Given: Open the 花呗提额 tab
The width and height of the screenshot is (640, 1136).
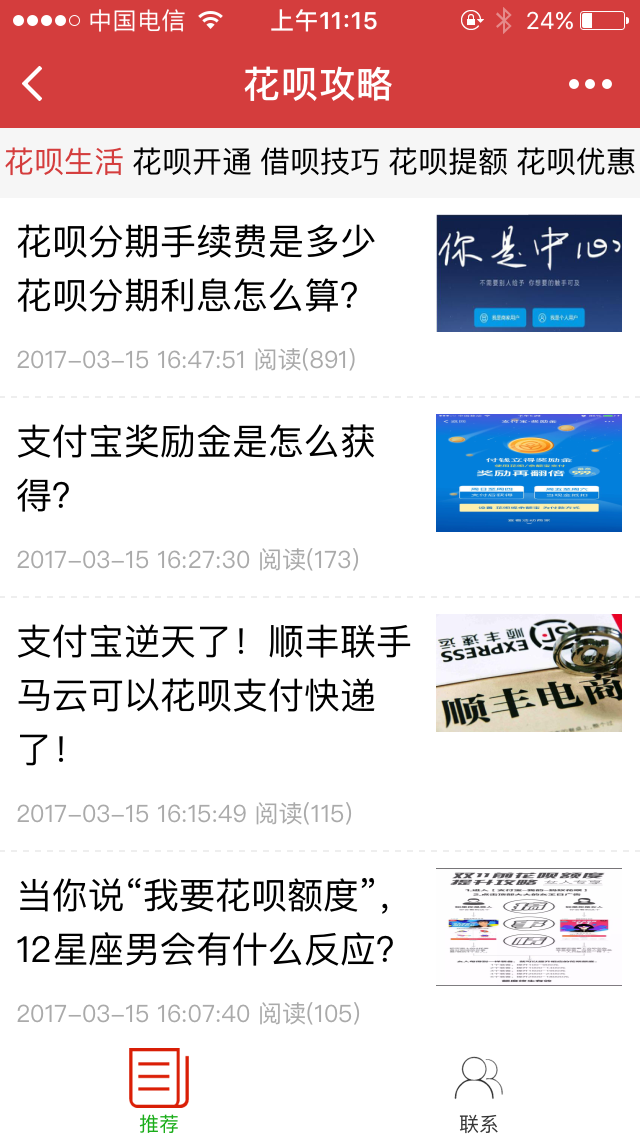Looking at the screenshot, I should [x=448, y=162].
